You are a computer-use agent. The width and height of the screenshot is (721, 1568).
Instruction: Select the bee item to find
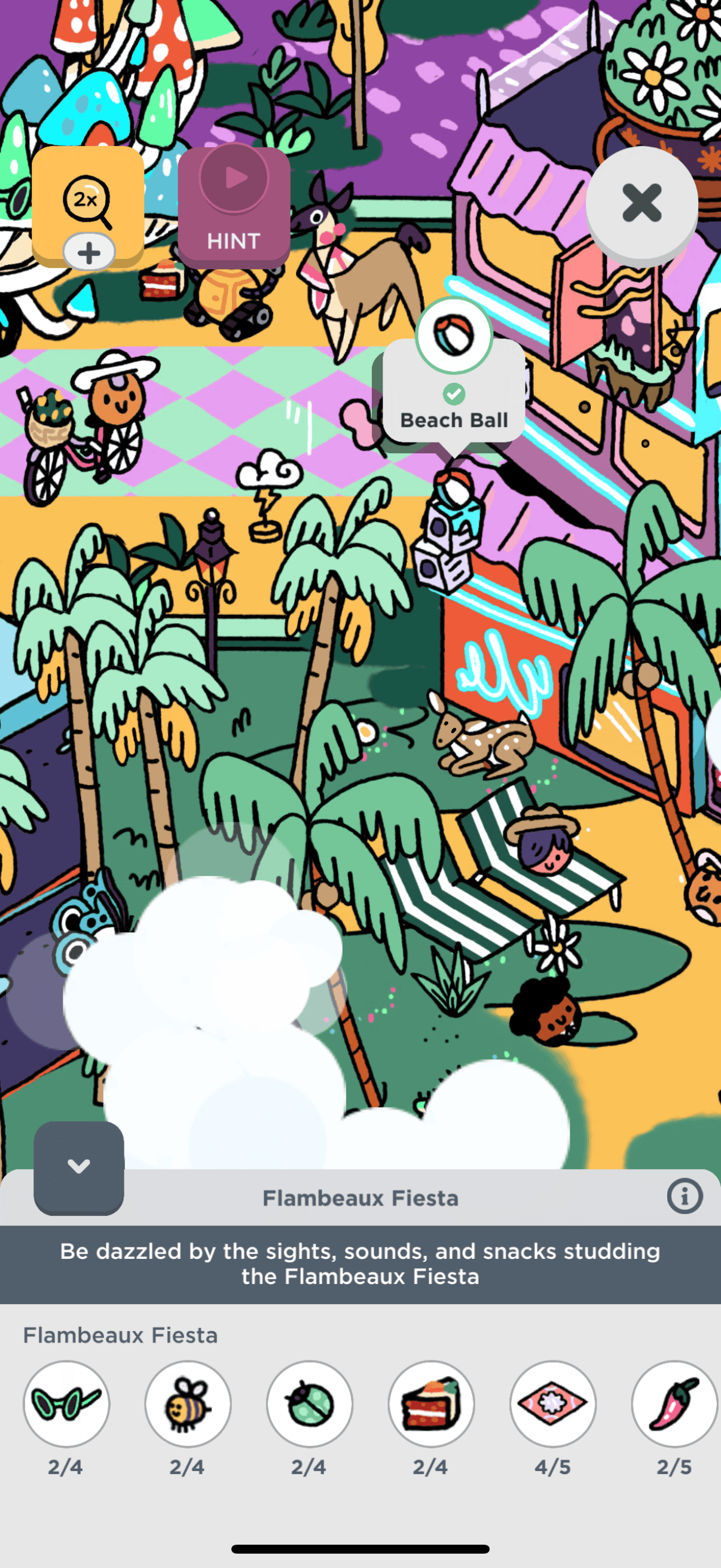point(188,1403)
